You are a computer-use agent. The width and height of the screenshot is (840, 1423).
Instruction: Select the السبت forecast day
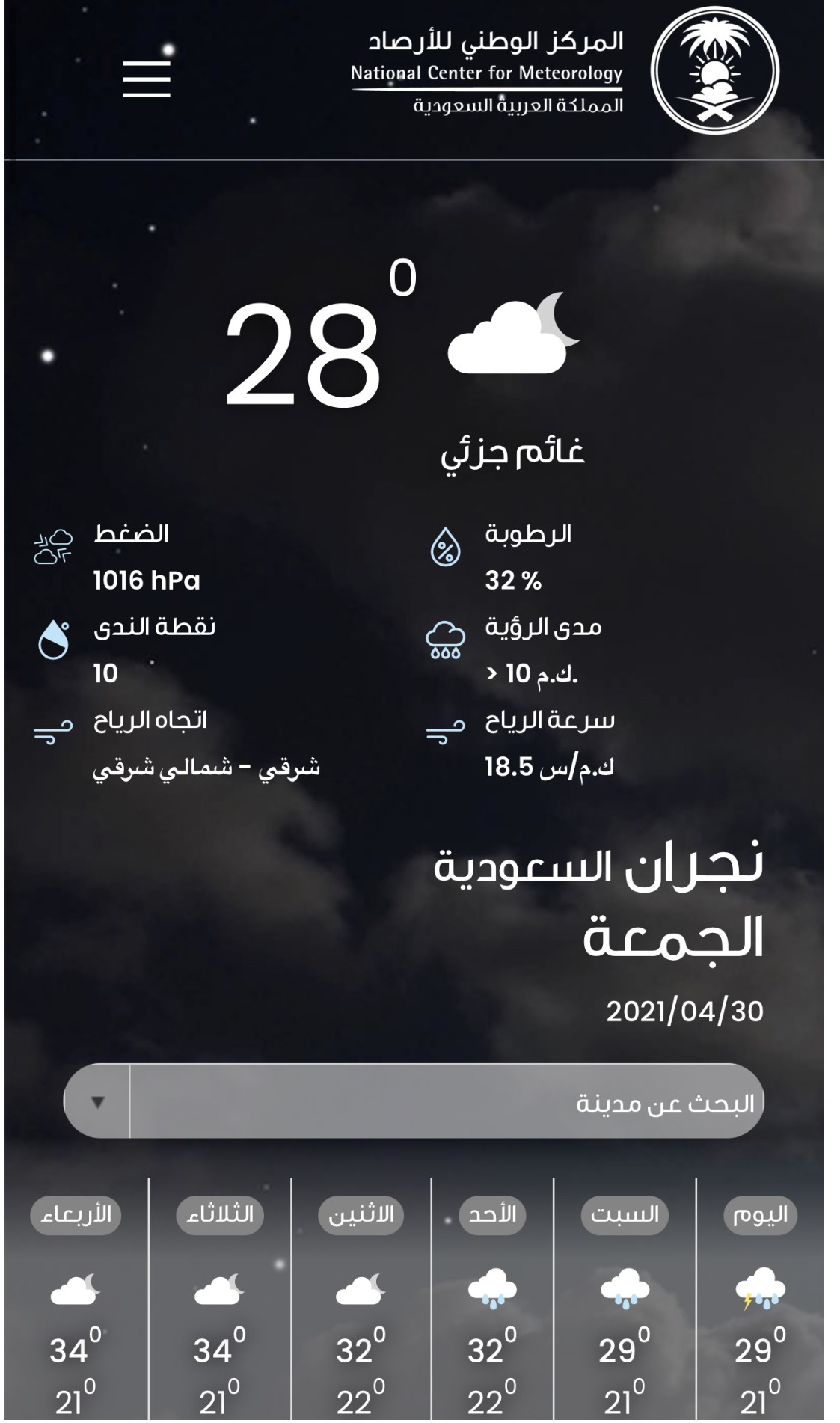pos(625,1215)
